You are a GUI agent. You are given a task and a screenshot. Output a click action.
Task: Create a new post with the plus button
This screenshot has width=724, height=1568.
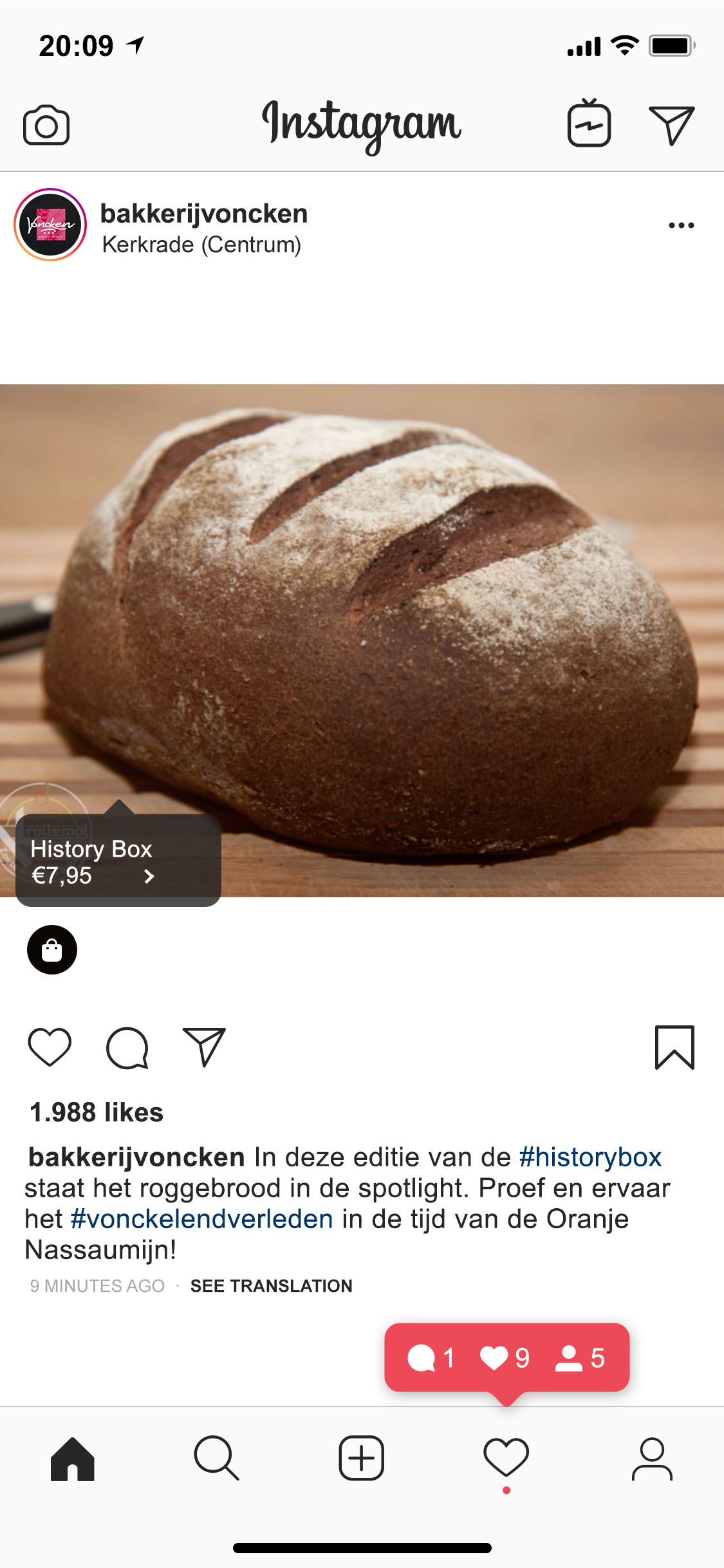coord(362,1458)
